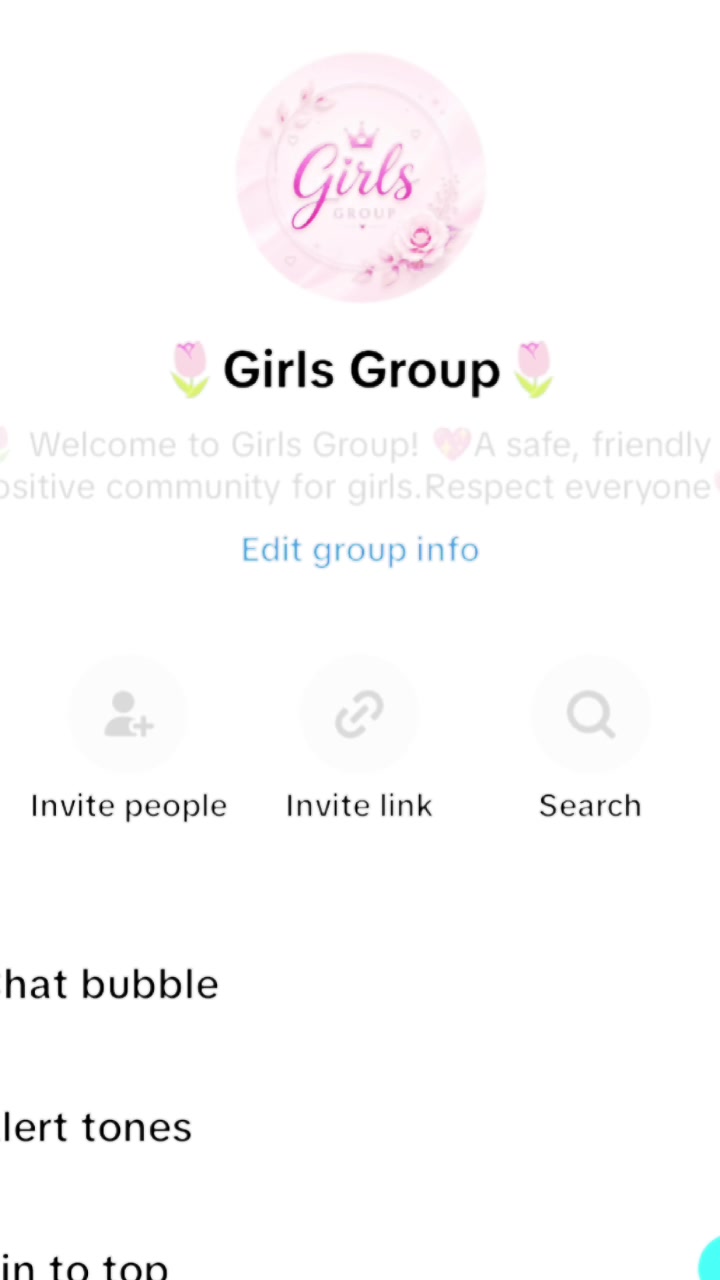This screenshot has width=720, height=1280.
Task: Open the Chat bubble setting
Action: (360, 985)
